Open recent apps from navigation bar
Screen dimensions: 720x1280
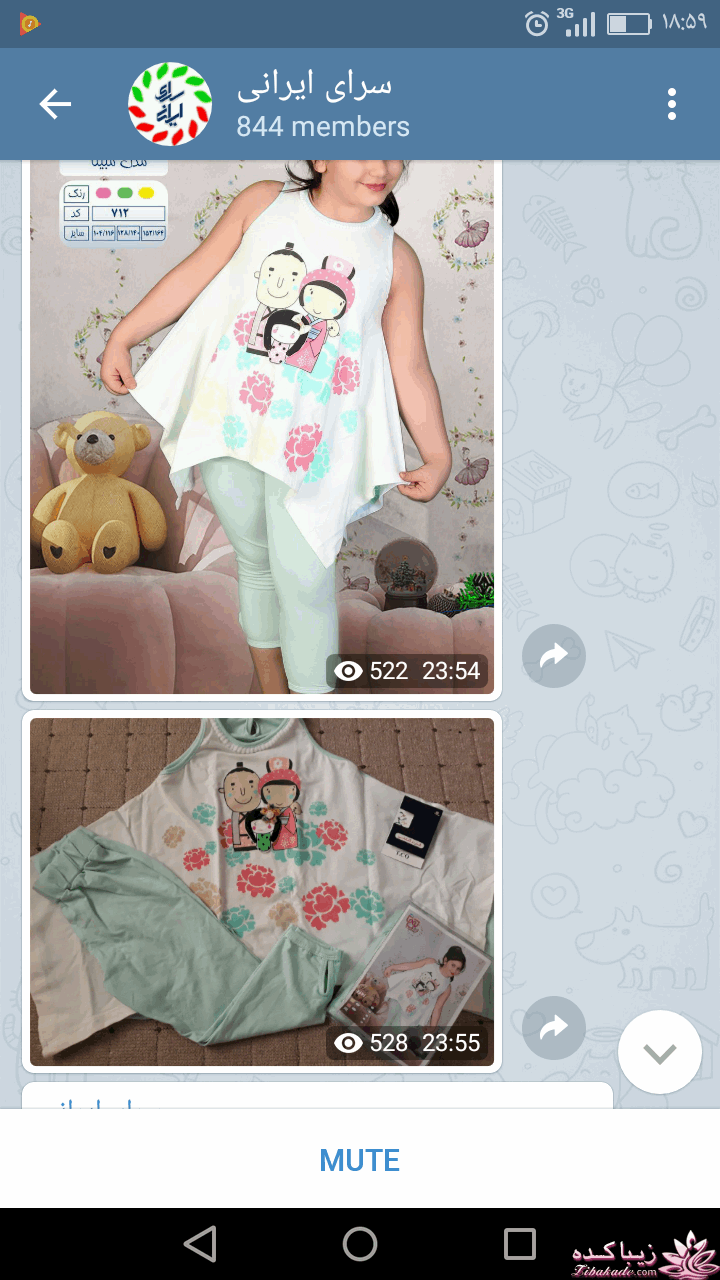point(519,1244)
